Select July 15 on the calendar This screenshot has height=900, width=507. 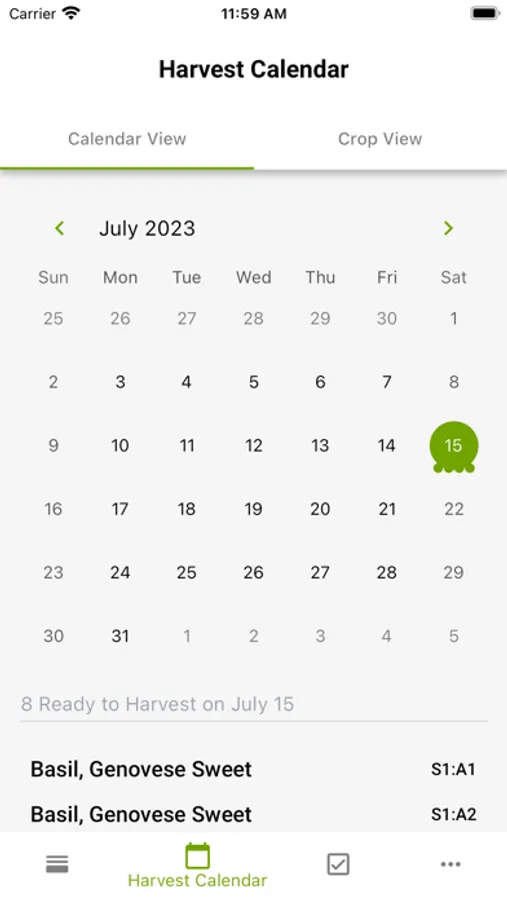454,446
